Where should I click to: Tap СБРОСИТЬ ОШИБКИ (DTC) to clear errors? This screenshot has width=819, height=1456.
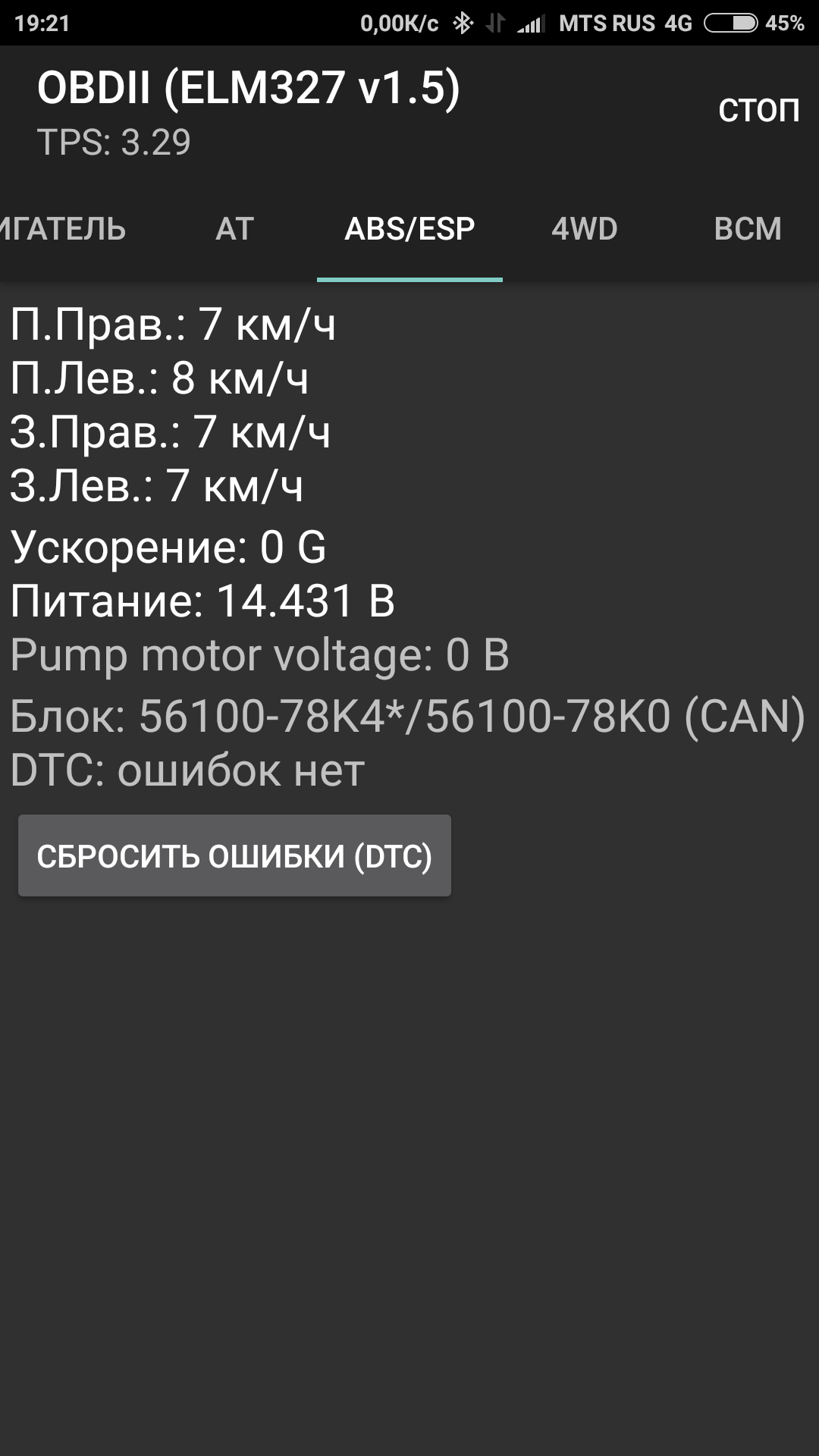[234, 855]
